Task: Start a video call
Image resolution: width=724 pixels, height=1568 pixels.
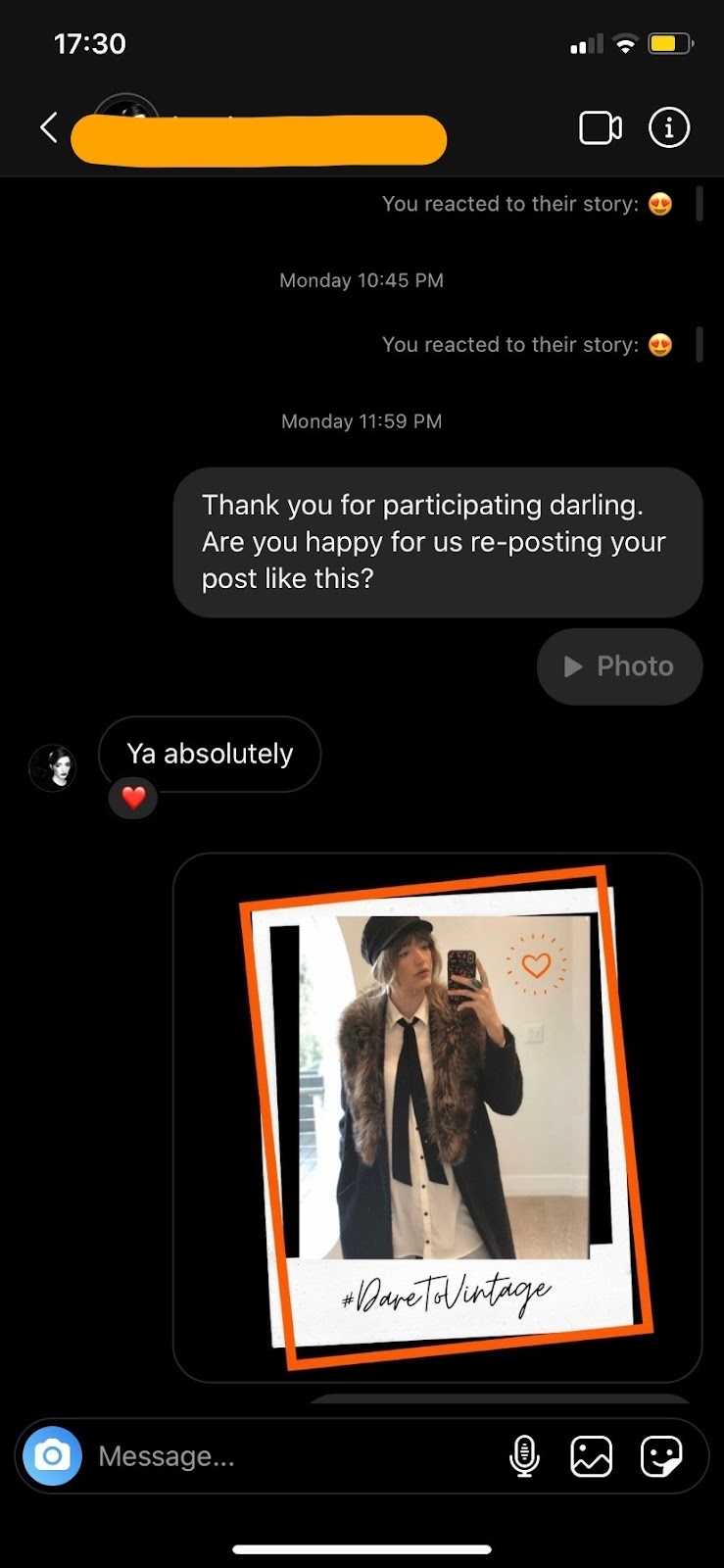Action: (601, 128)
